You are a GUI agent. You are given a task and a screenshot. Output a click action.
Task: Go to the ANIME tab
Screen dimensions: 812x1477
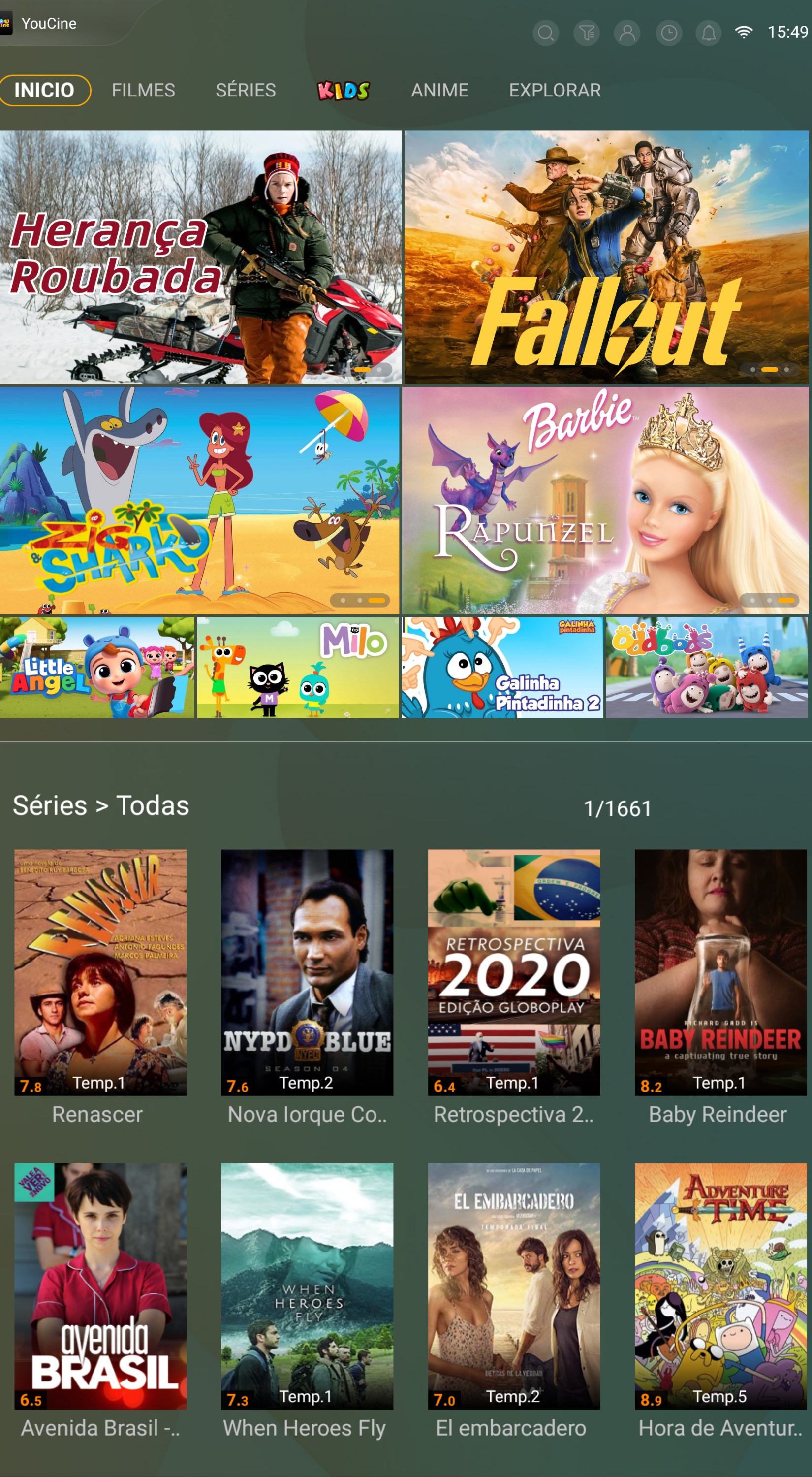439,90
